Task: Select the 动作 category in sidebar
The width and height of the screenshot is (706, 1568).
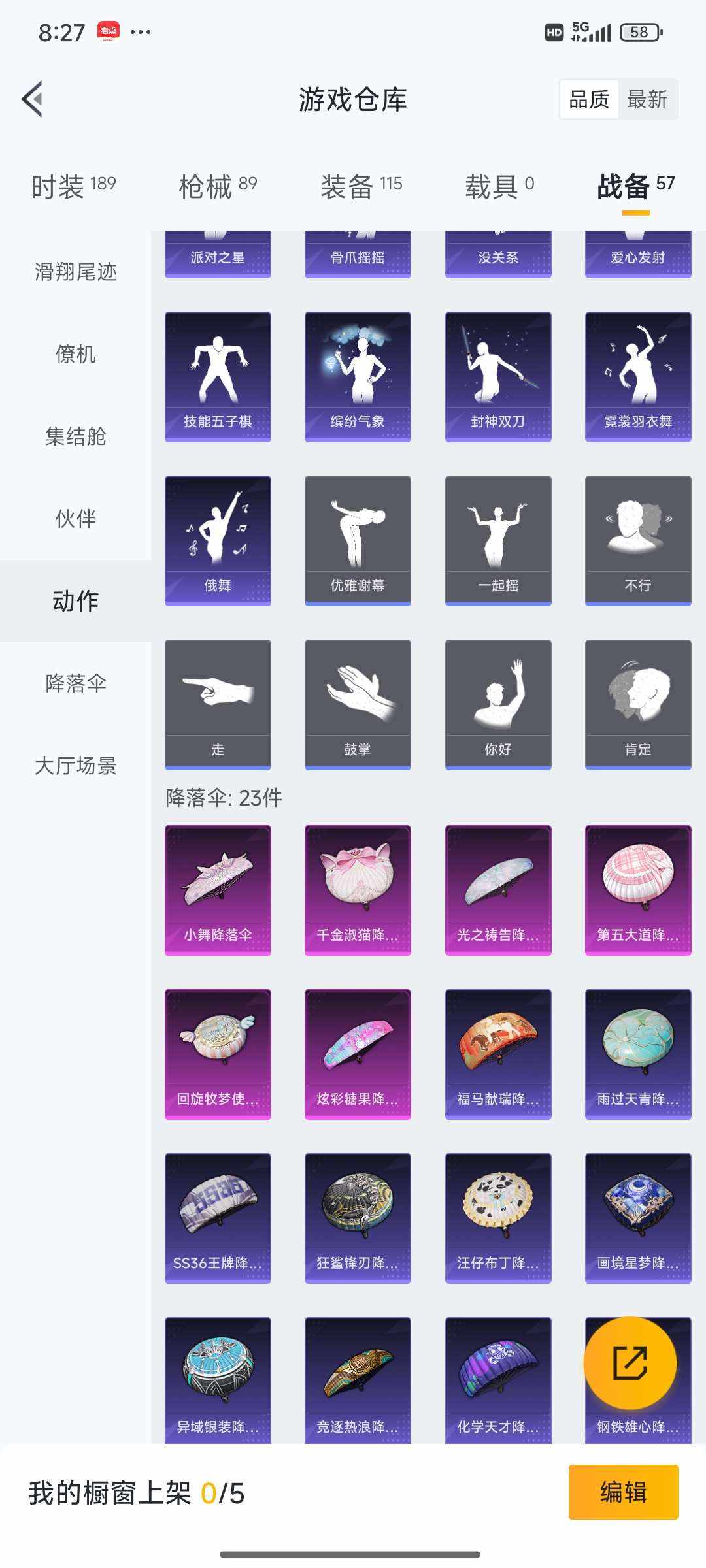Action: click(x=73, y=601)
